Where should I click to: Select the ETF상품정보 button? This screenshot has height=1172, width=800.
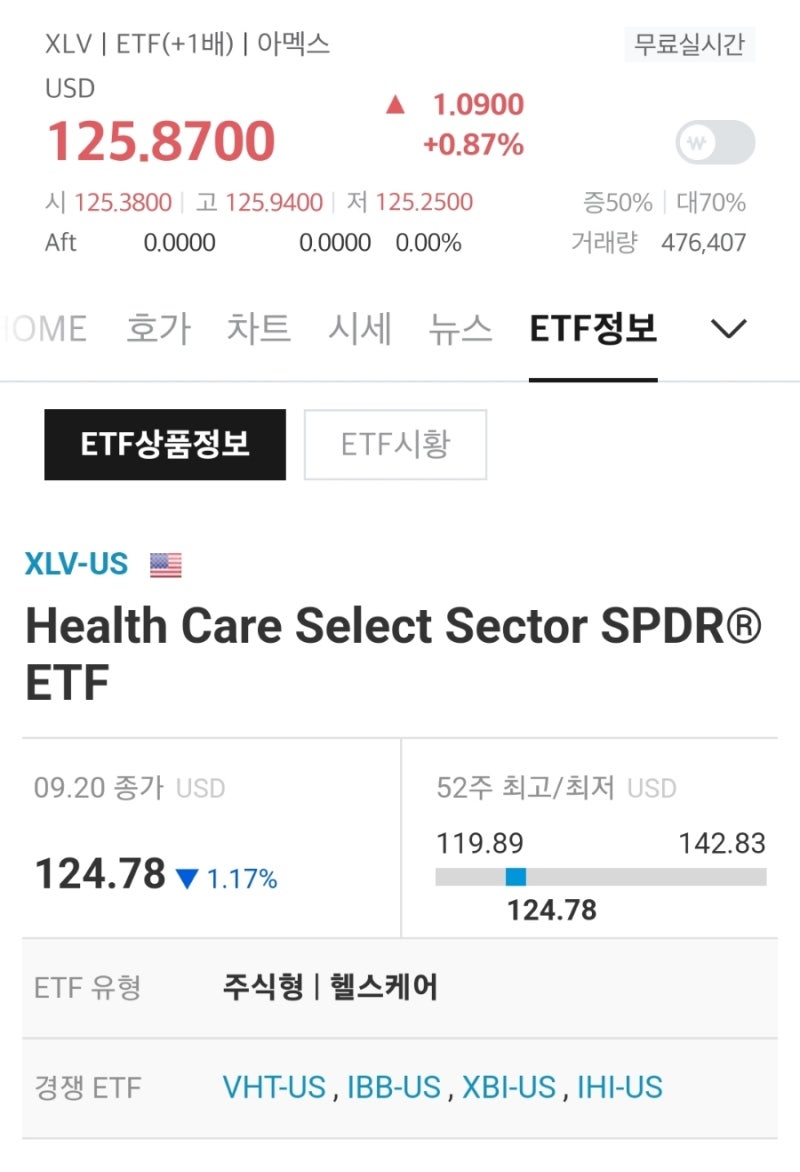click(165, 443)
